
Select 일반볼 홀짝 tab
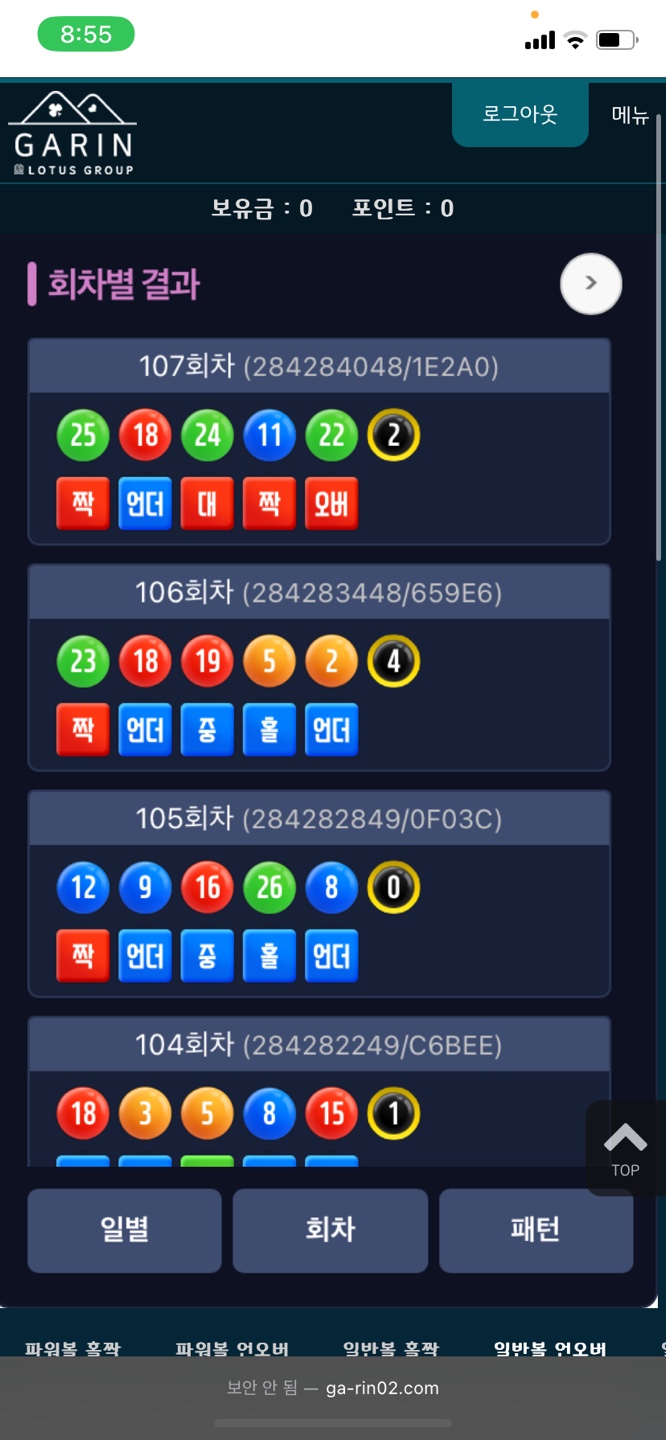391,1348
